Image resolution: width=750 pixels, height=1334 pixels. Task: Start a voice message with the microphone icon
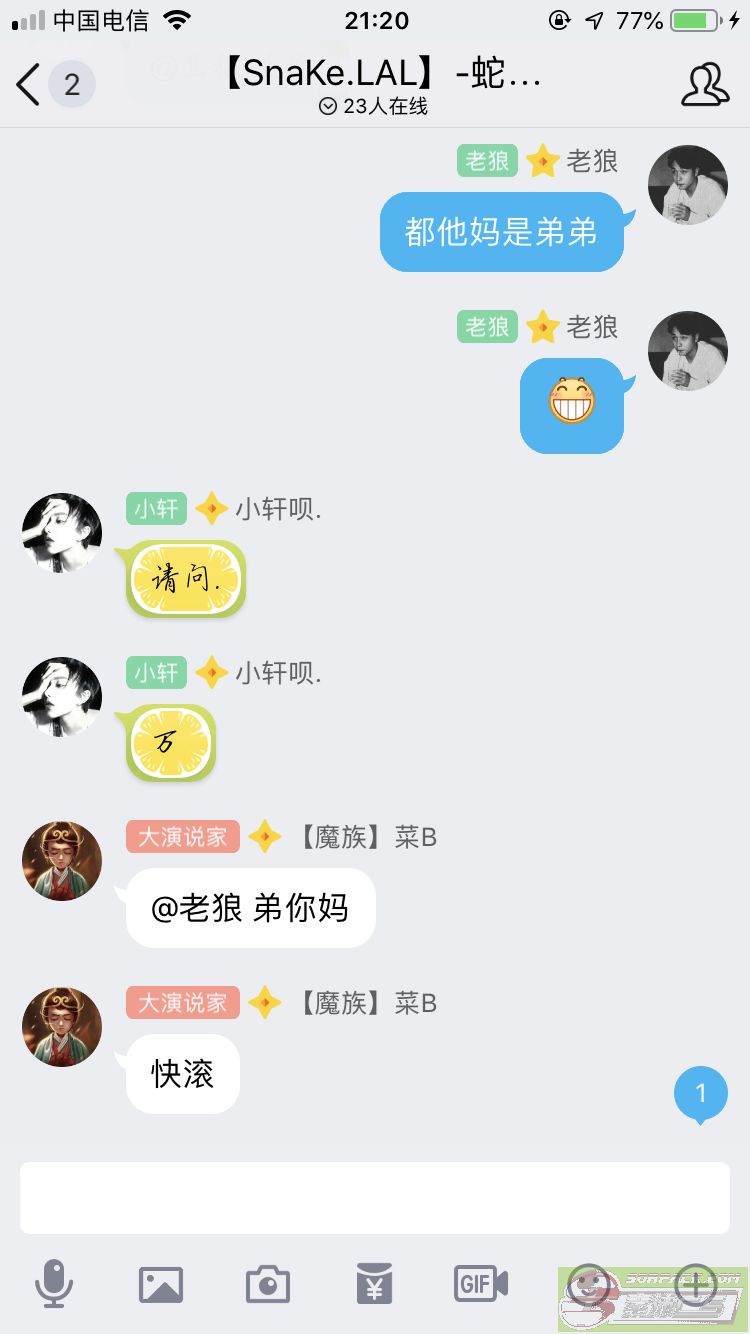tap(53, 1283)
